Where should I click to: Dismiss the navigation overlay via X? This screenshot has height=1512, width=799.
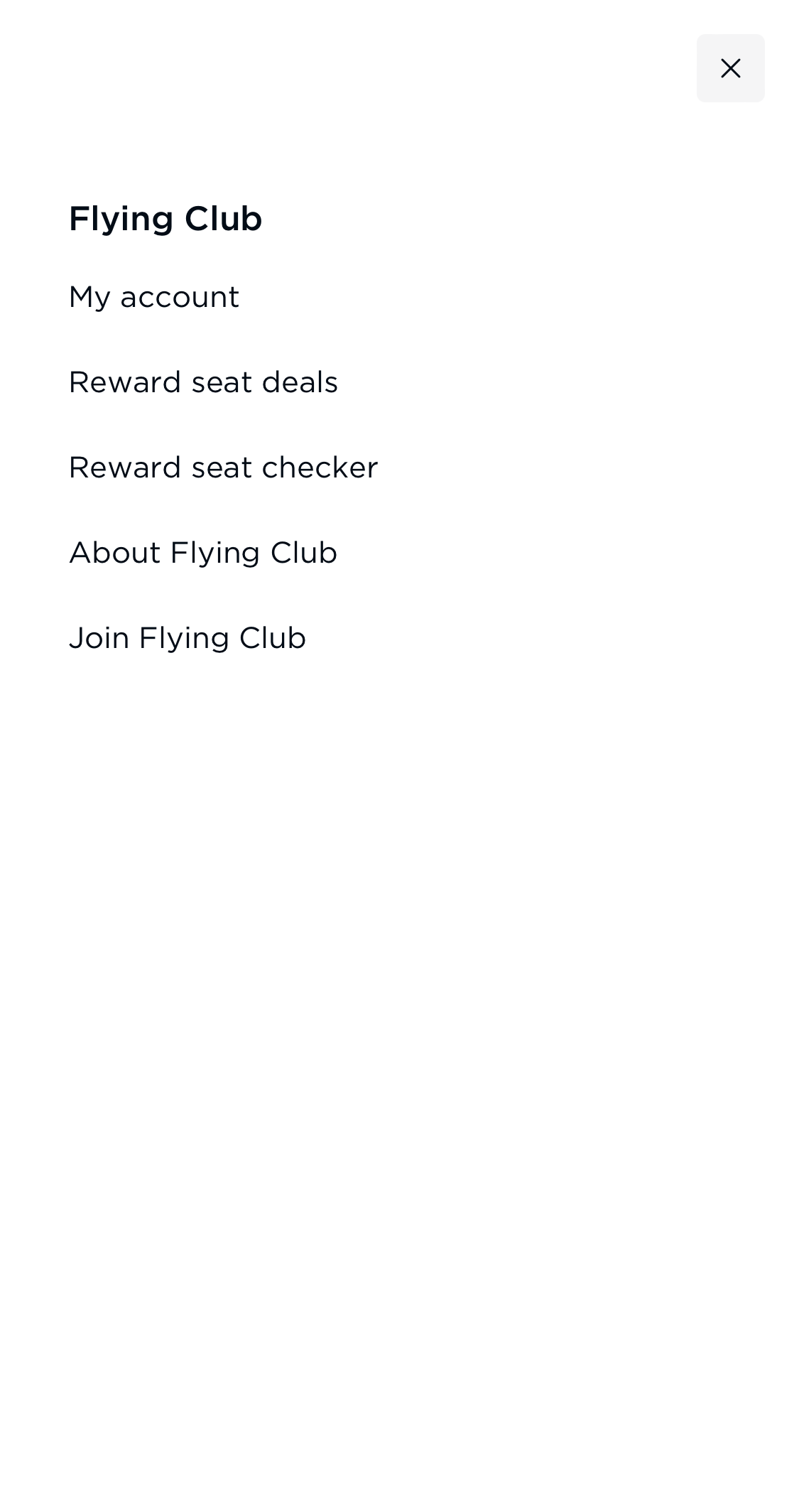[x=730, y=68]
